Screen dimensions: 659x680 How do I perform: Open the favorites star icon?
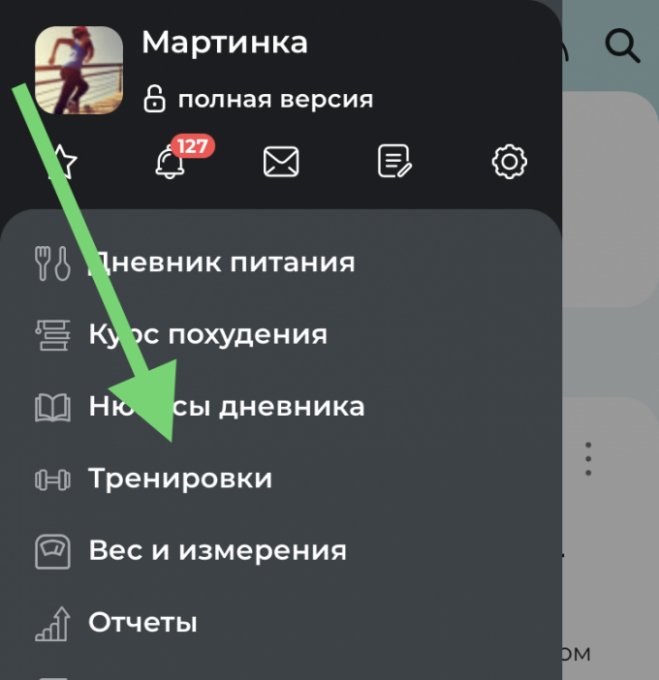tap(62, 161)
